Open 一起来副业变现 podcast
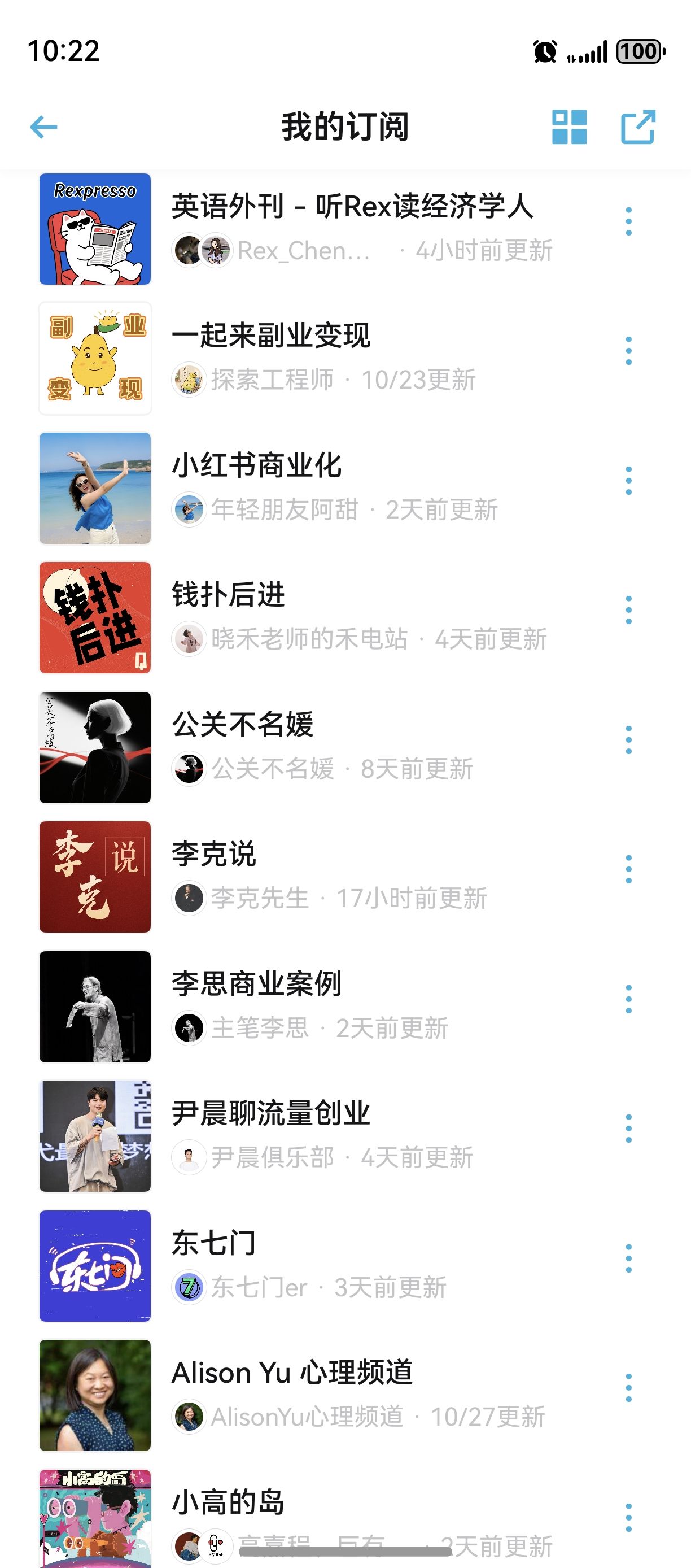The image size is (691, 1568). (x=270, y=336)
